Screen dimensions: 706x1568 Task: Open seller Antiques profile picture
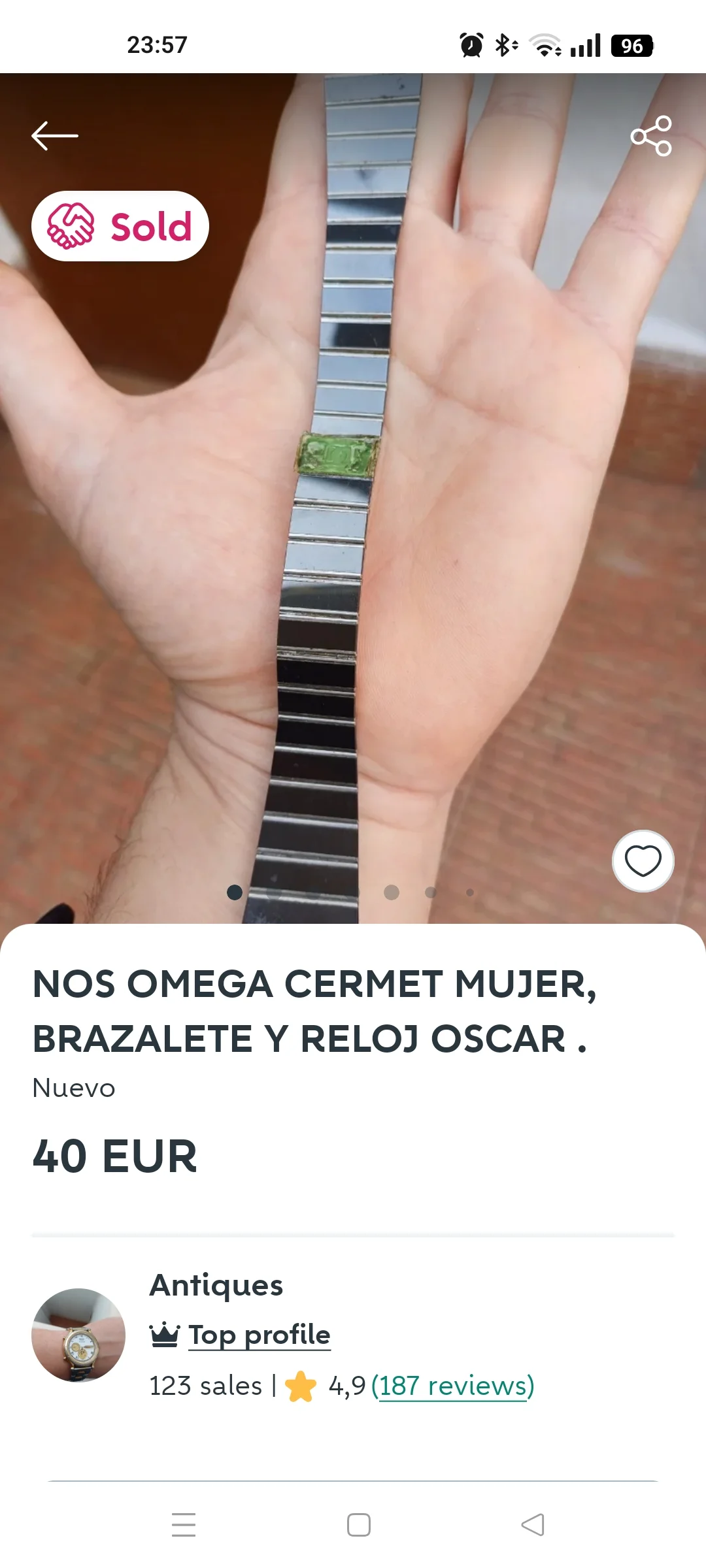(x=78, y=1335)
